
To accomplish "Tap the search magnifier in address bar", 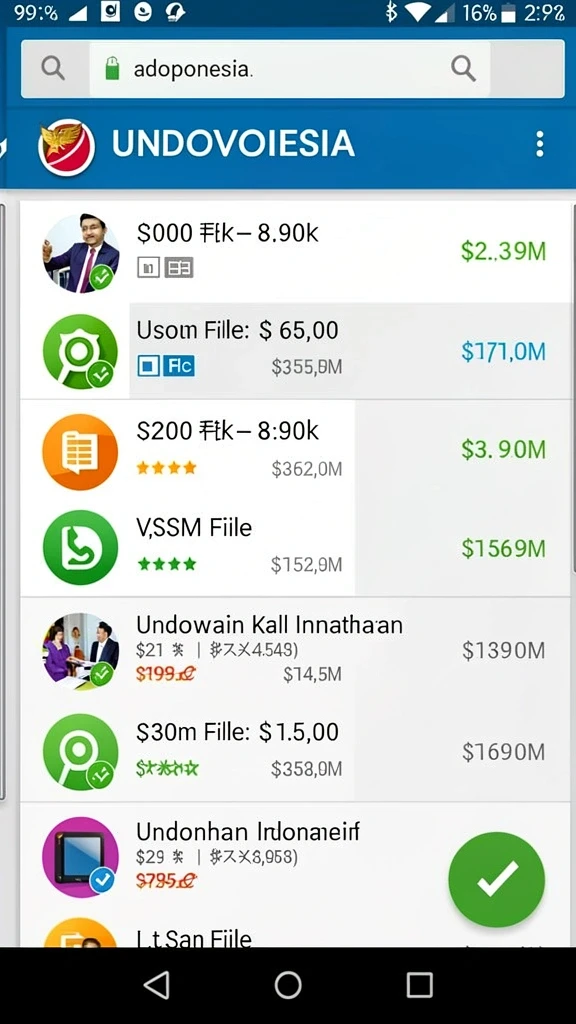I will tap(463, 68).
